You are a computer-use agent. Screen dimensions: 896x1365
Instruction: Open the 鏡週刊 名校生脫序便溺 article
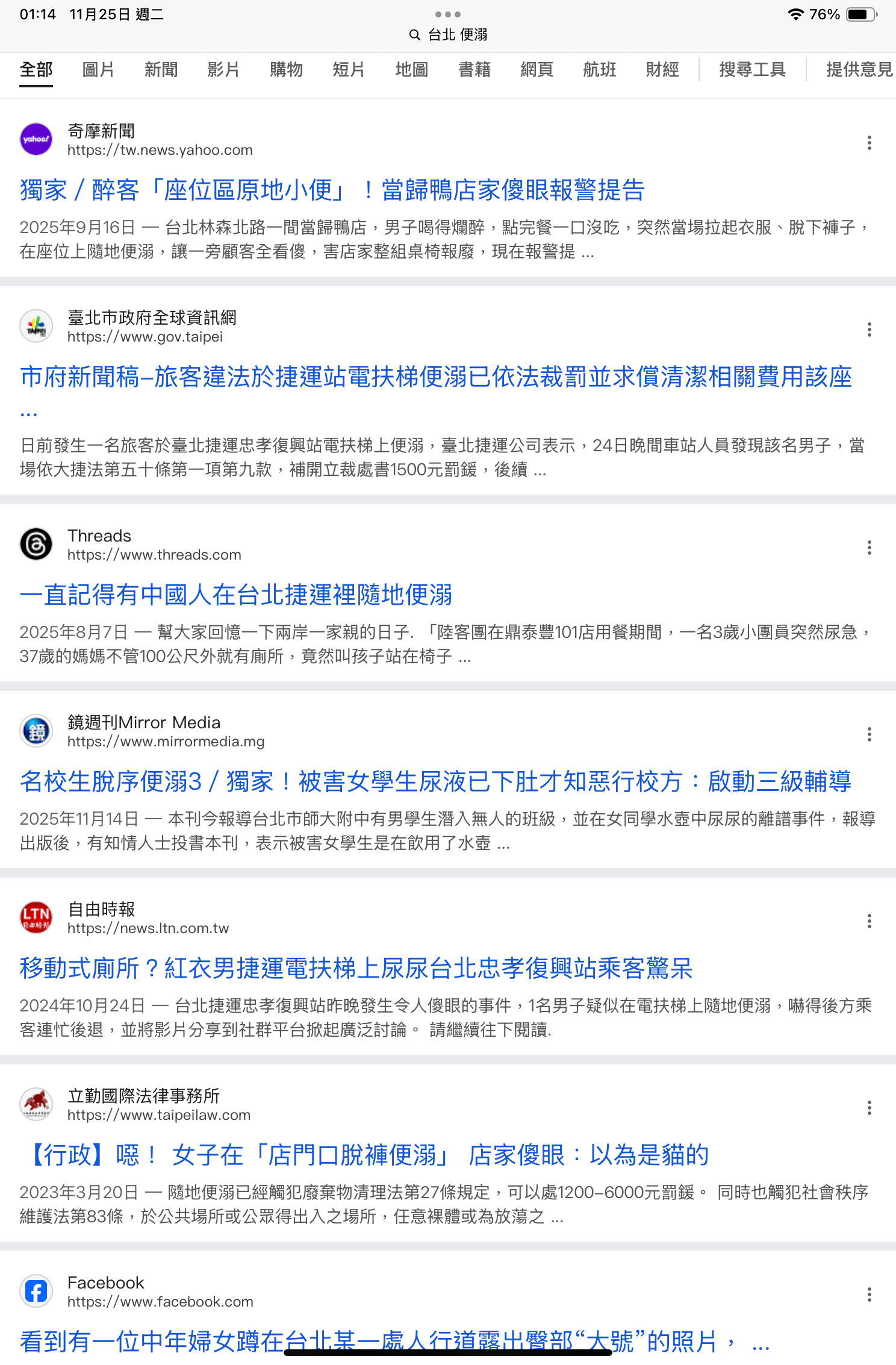coord(435,781)
